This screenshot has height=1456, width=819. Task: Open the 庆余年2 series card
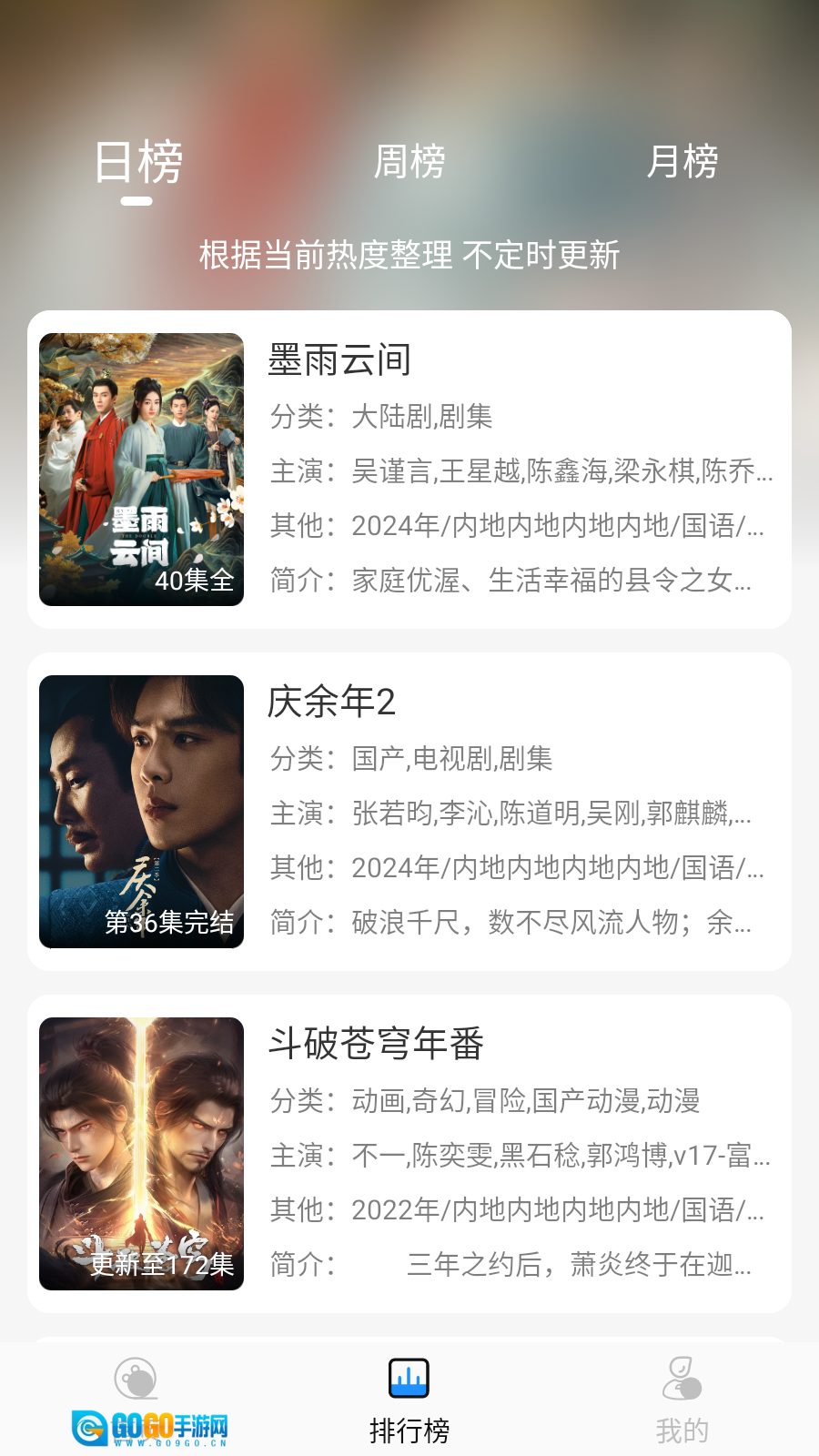pyautogui.click(x=409, y=812)
